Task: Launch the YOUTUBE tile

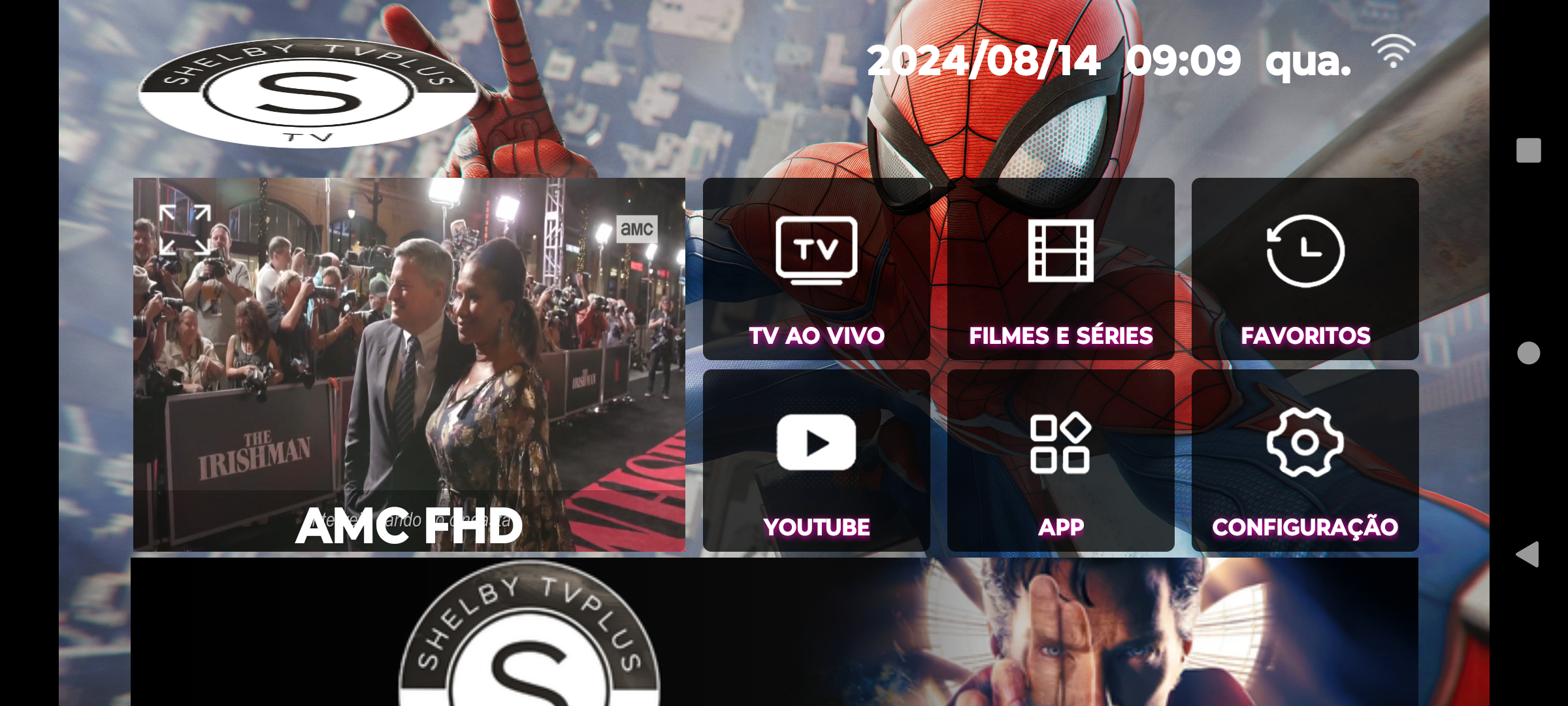Action: [816, 460]
